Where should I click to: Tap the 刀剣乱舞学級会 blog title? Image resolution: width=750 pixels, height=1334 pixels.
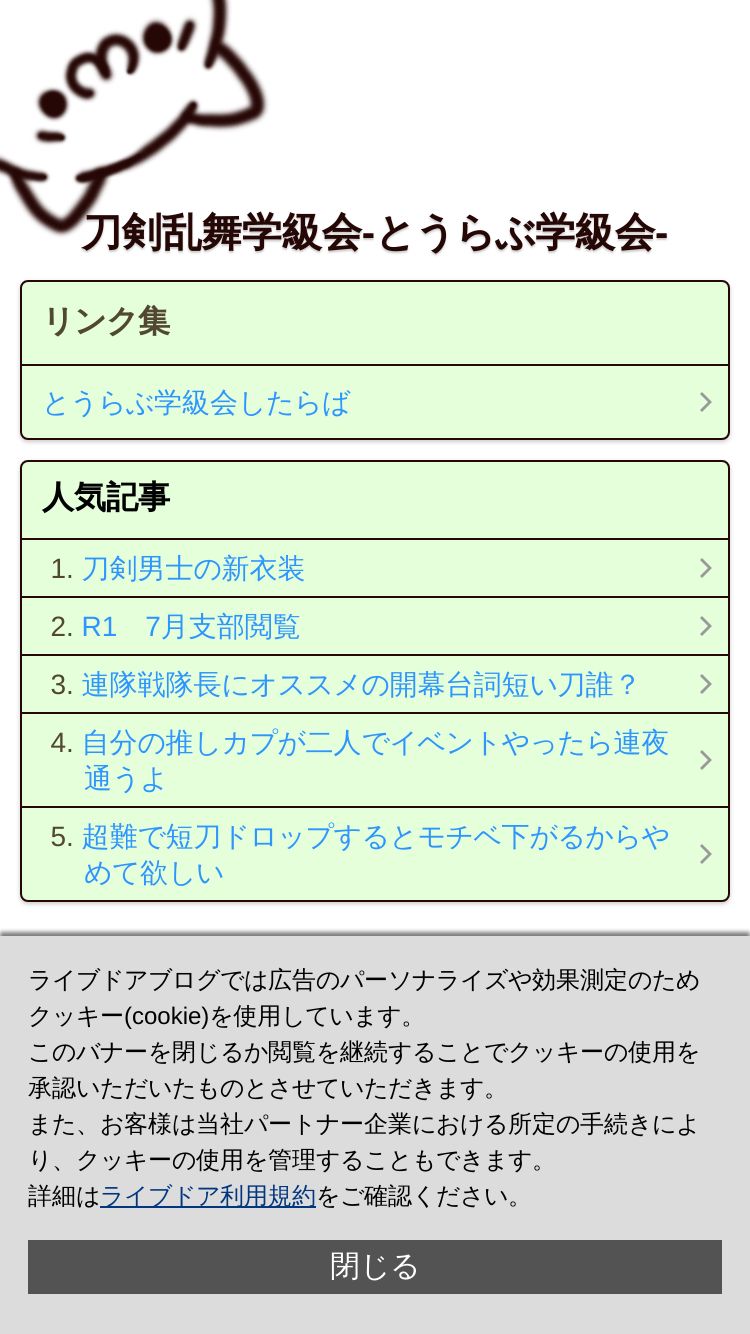coord(375,233)
